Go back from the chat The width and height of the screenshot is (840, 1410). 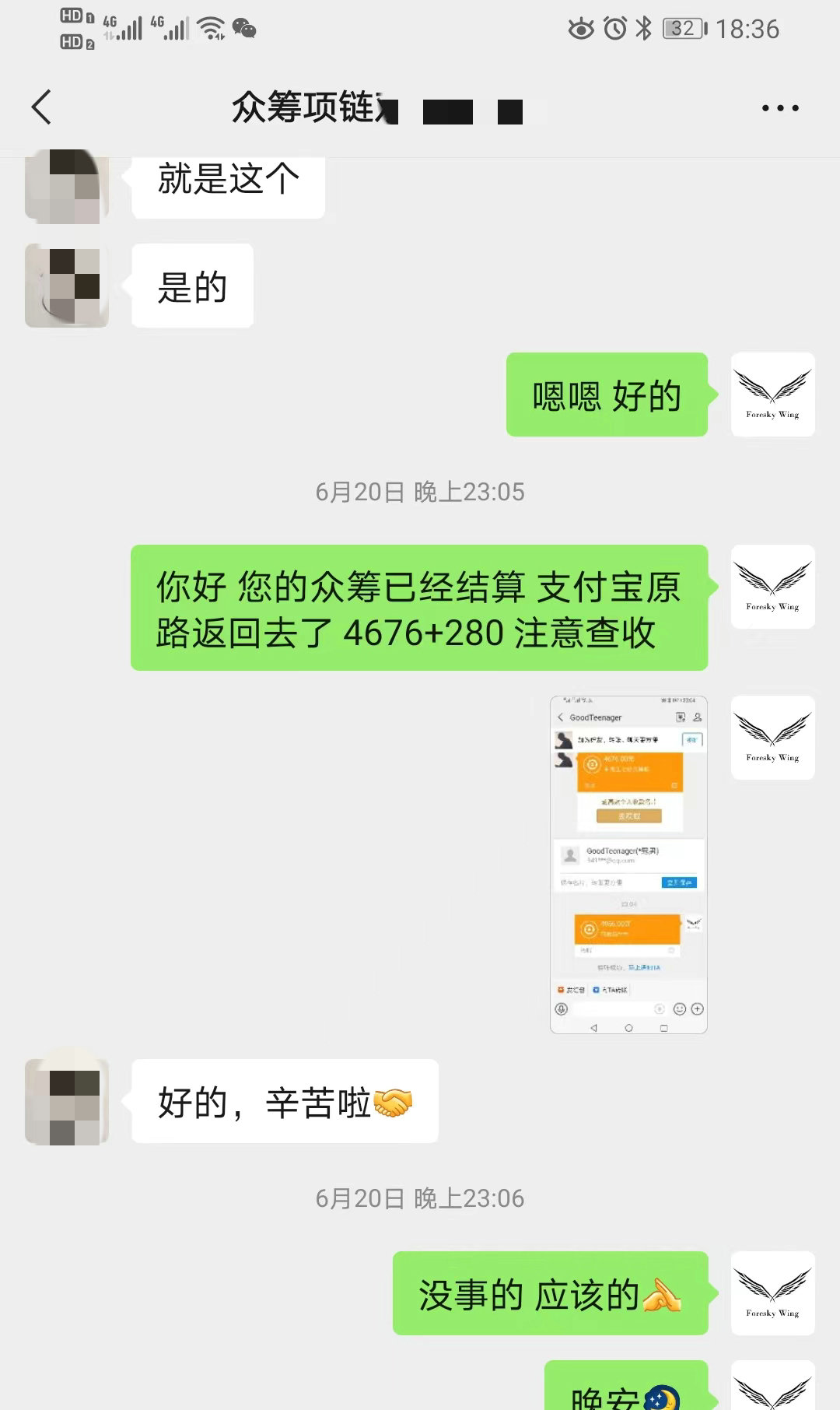(x=42, y=107)
